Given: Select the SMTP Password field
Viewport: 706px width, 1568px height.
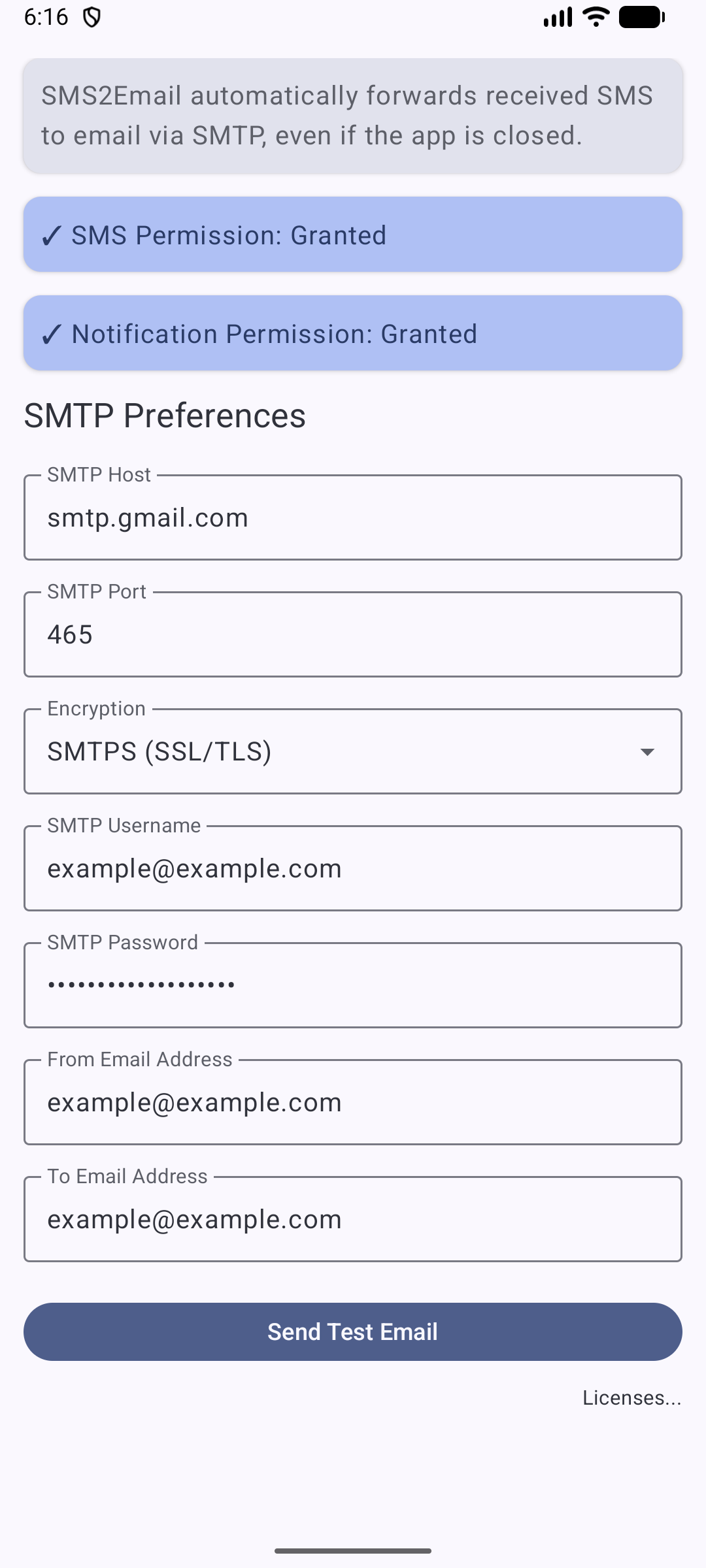Looking at the screenshot, I should point(353,985).
